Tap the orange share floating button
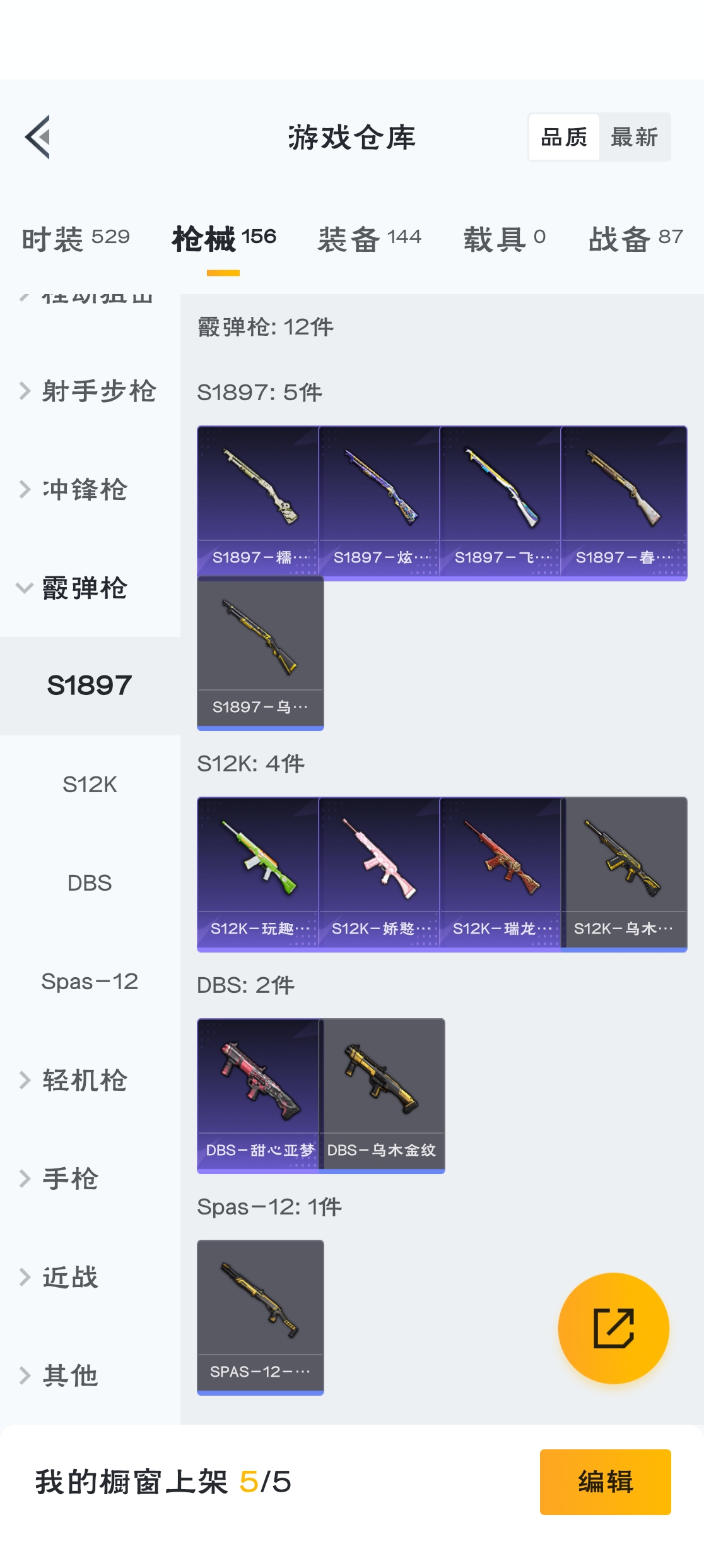Viewport: 704px width, 1568px height. coord(613,1328)
